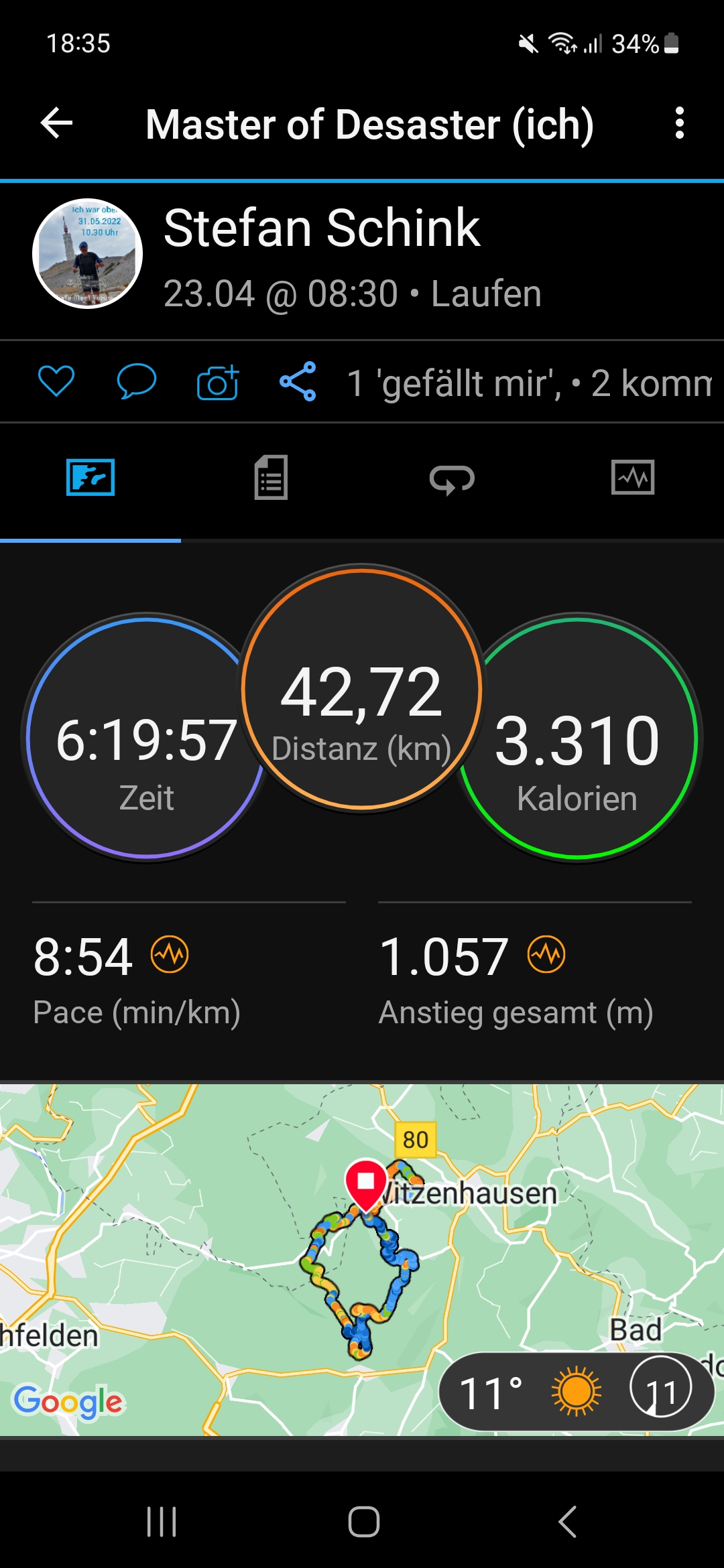Open pace chart icon next to 8:54
This screenshot has height=1568, width=724.
click(170, 954)
